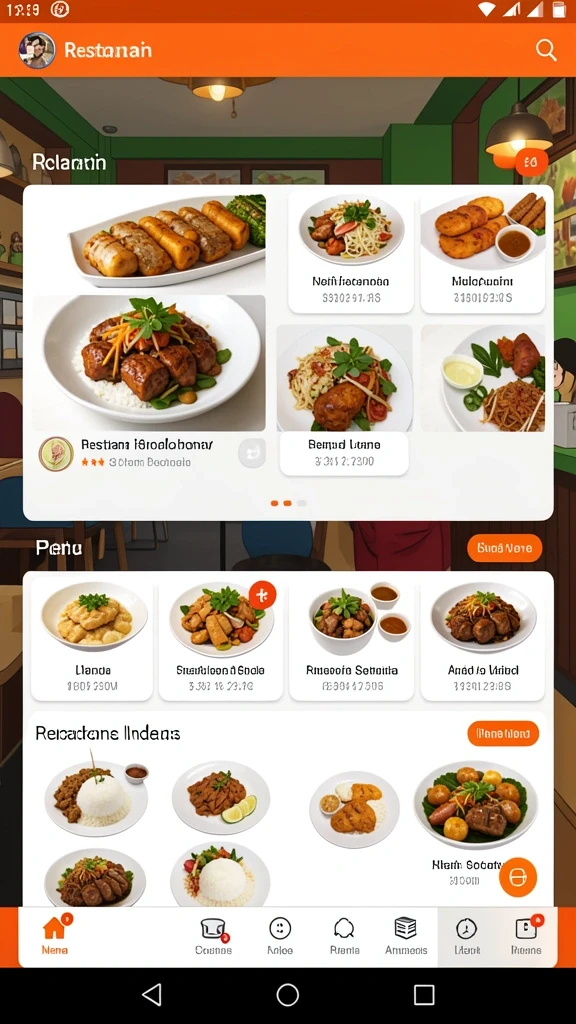This screenshot has height=1024, width=576.
Task: Switch to the smiley-face tab
Action: pos(280,936)
